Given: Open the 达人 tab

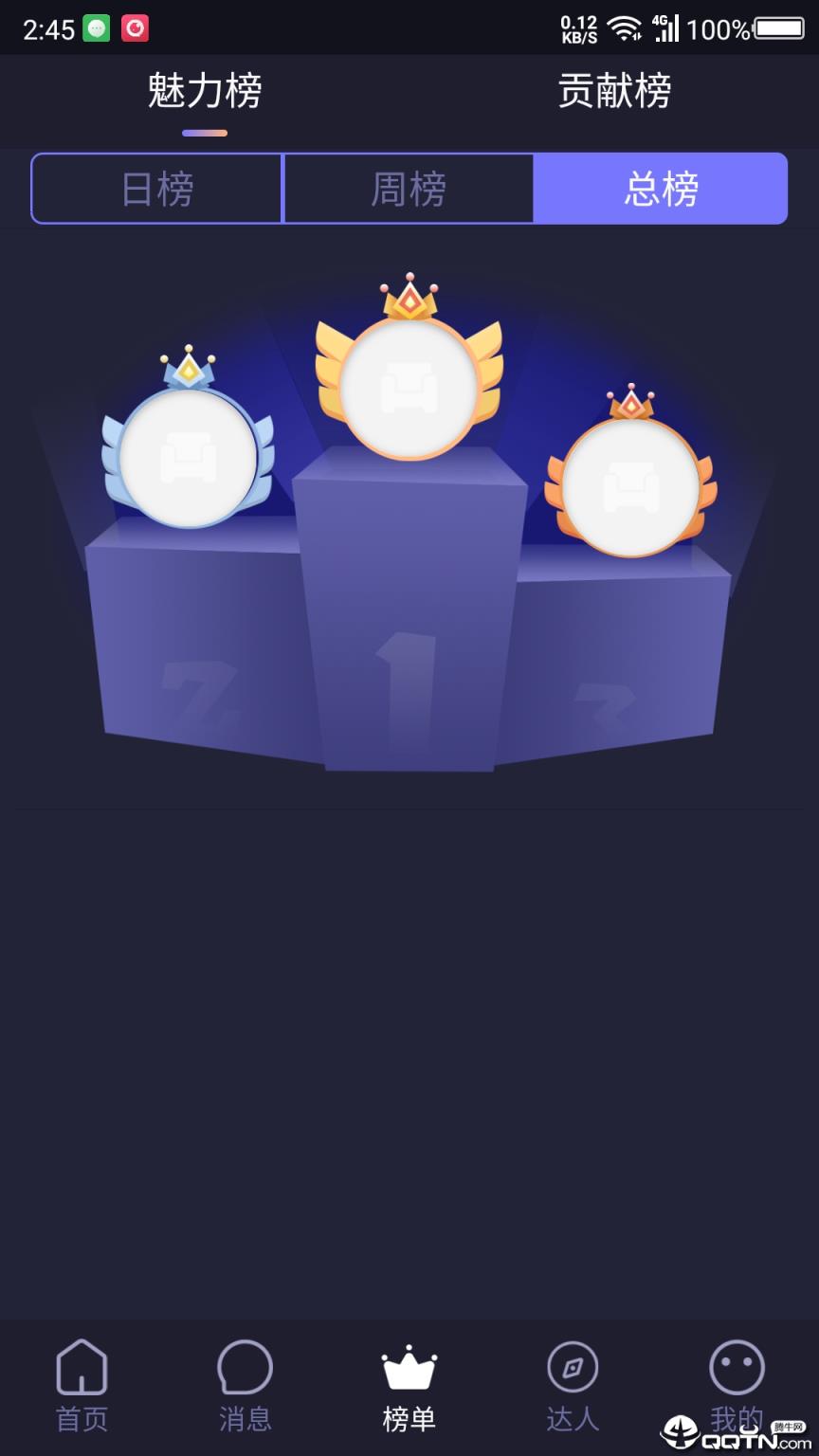Looking at the screenshot, I should click(x=573, y=1386).
